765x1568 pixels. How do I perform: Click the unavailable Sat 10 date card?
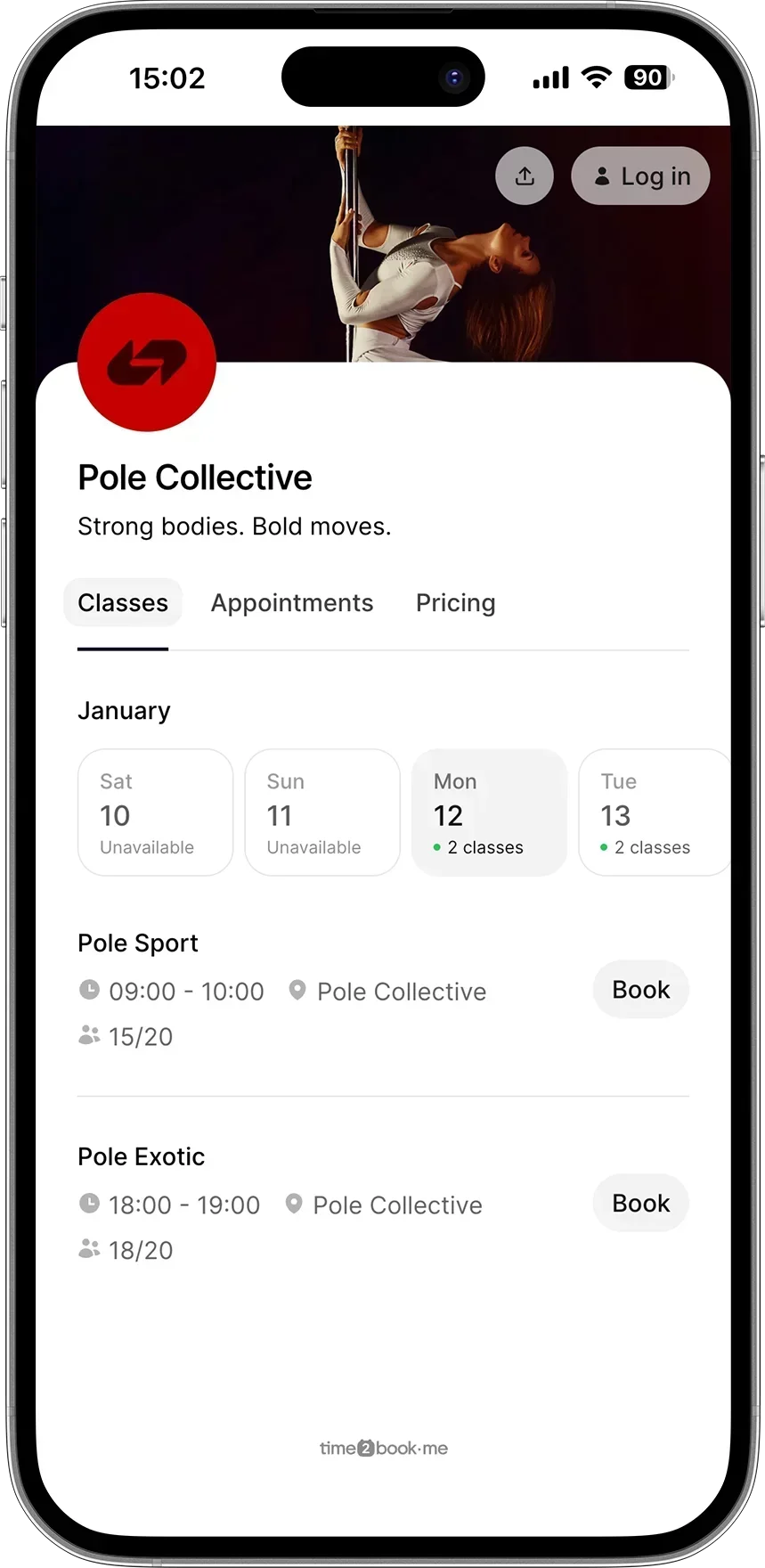[155, 812]
